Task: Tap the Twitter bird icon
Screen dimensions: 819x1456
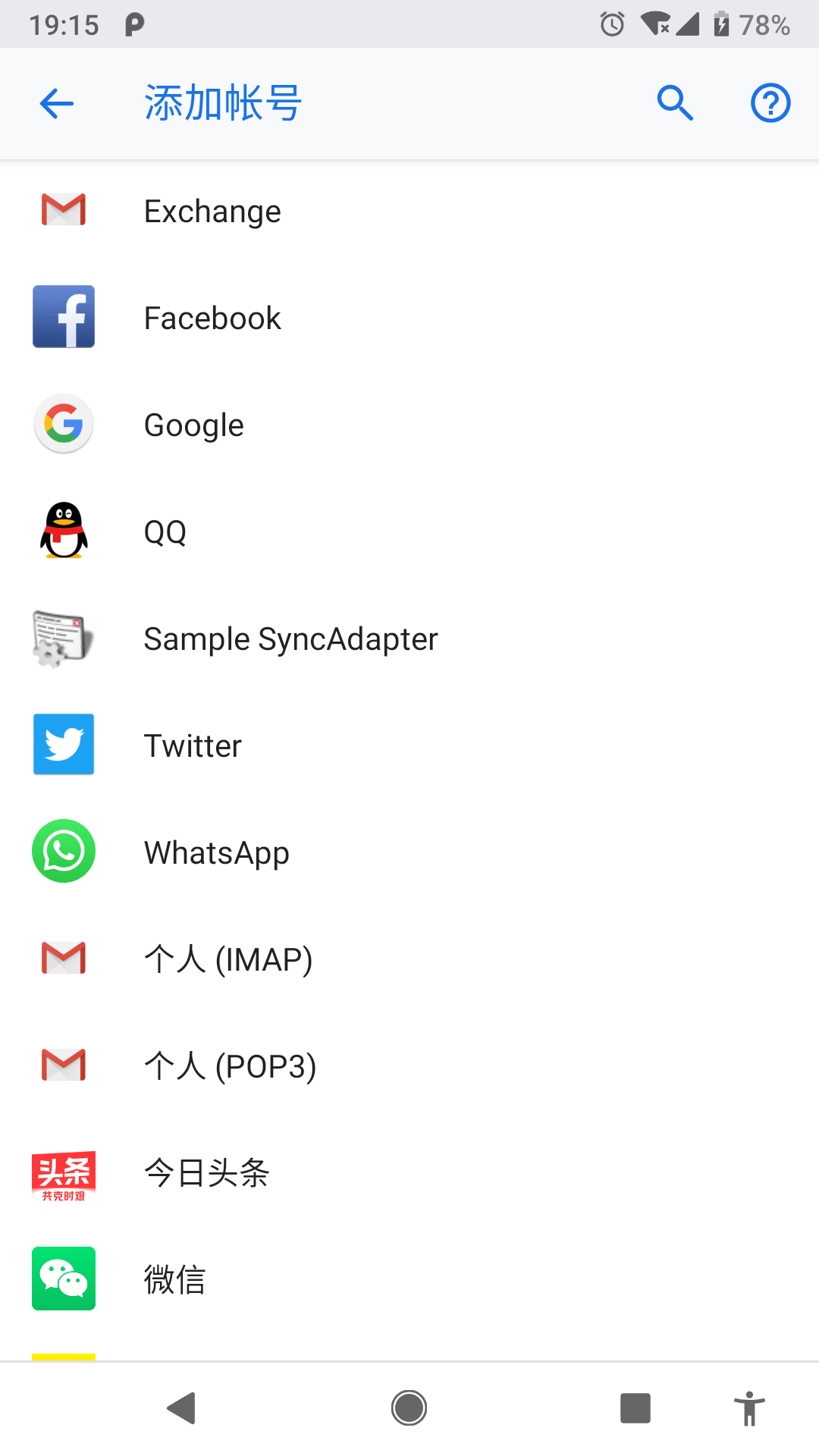Action: pyautogui.click(x=63, y=745)
